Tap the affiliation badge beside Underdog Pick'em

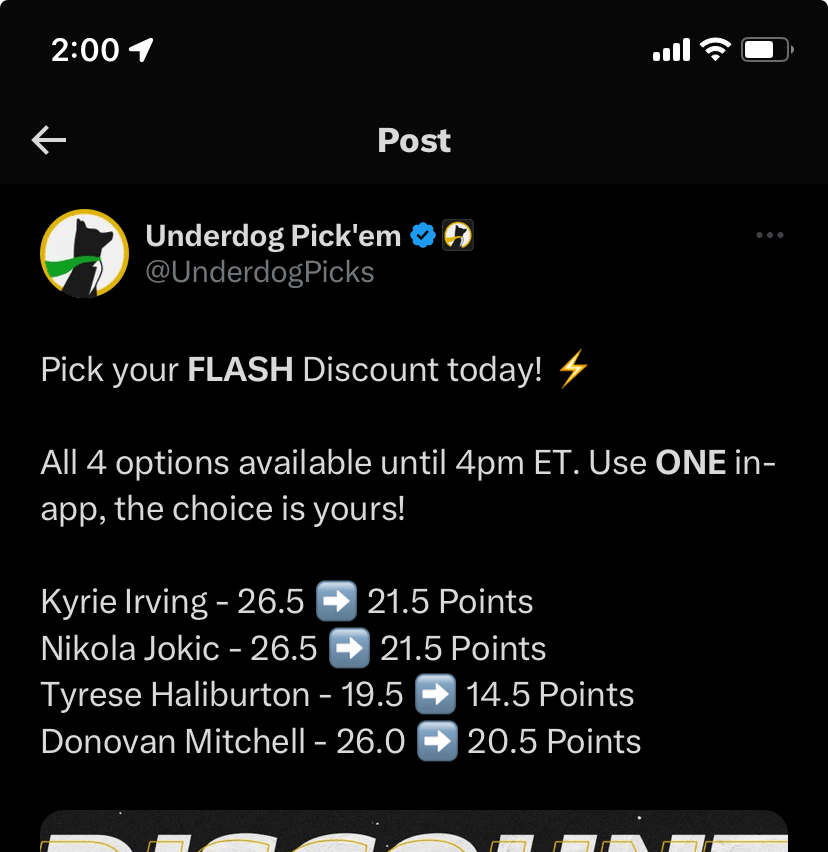point(458,236)
